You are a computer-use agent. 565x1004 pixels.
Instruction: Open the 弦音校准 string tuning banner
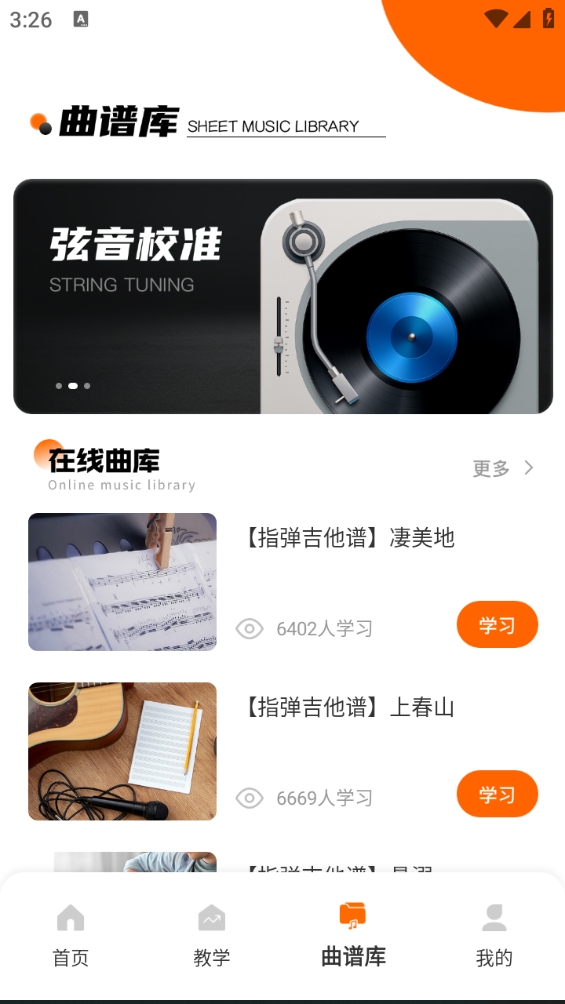coord(282,296)
